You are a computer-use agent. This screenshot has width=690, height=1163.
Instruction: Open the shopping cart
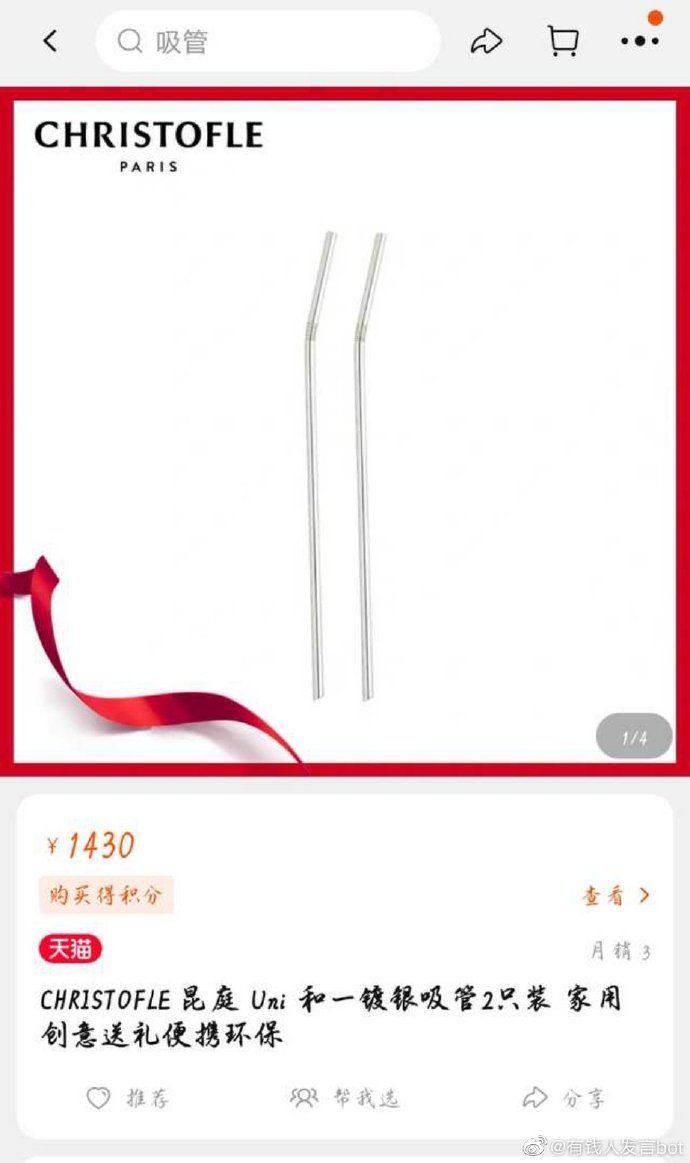563,41
